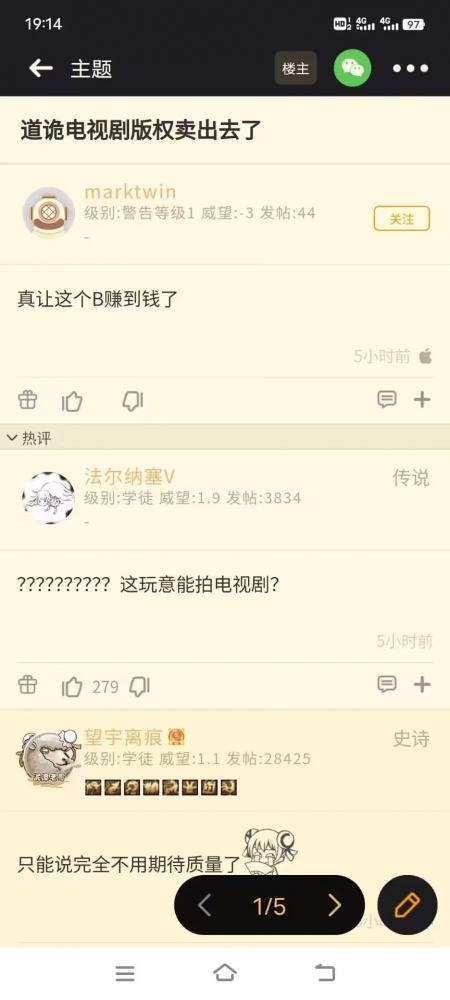Image resolution: width=450 pixels, height=1000 pixels.
Task: Open 法尔纳塞V's profile avatar
Action: [x=48, y=498]
